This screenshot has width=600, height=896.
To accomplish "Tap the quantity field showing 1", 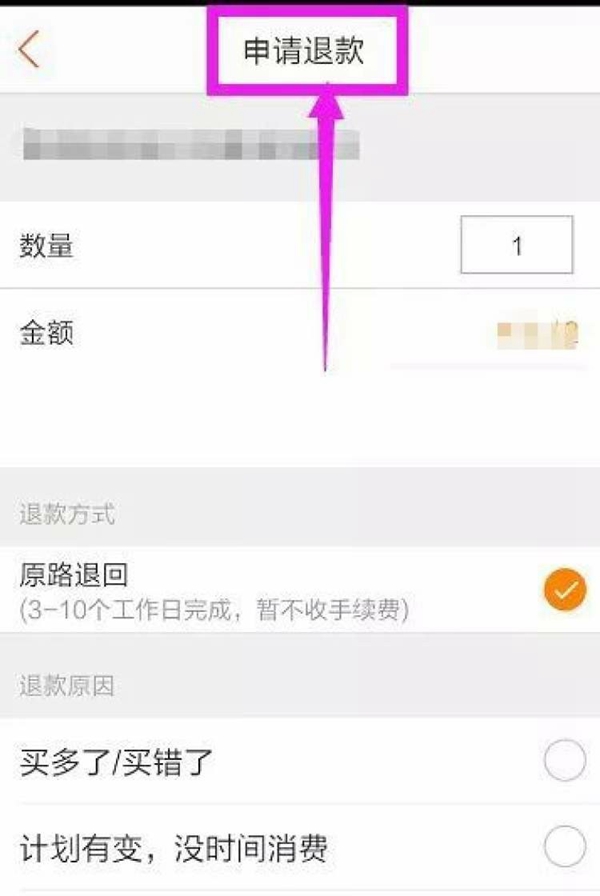I will [516, 245].
